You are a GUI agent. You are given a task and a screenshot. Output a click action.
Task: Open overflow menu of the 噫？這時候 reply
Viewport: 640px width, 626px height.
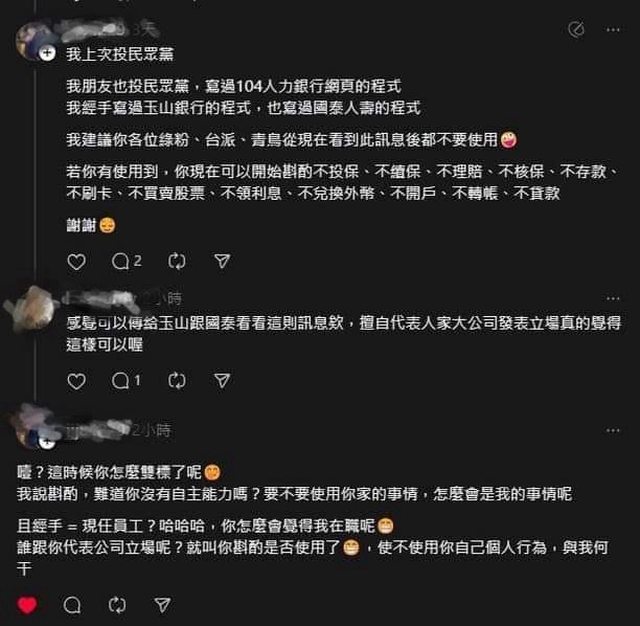tap(612, 430)
